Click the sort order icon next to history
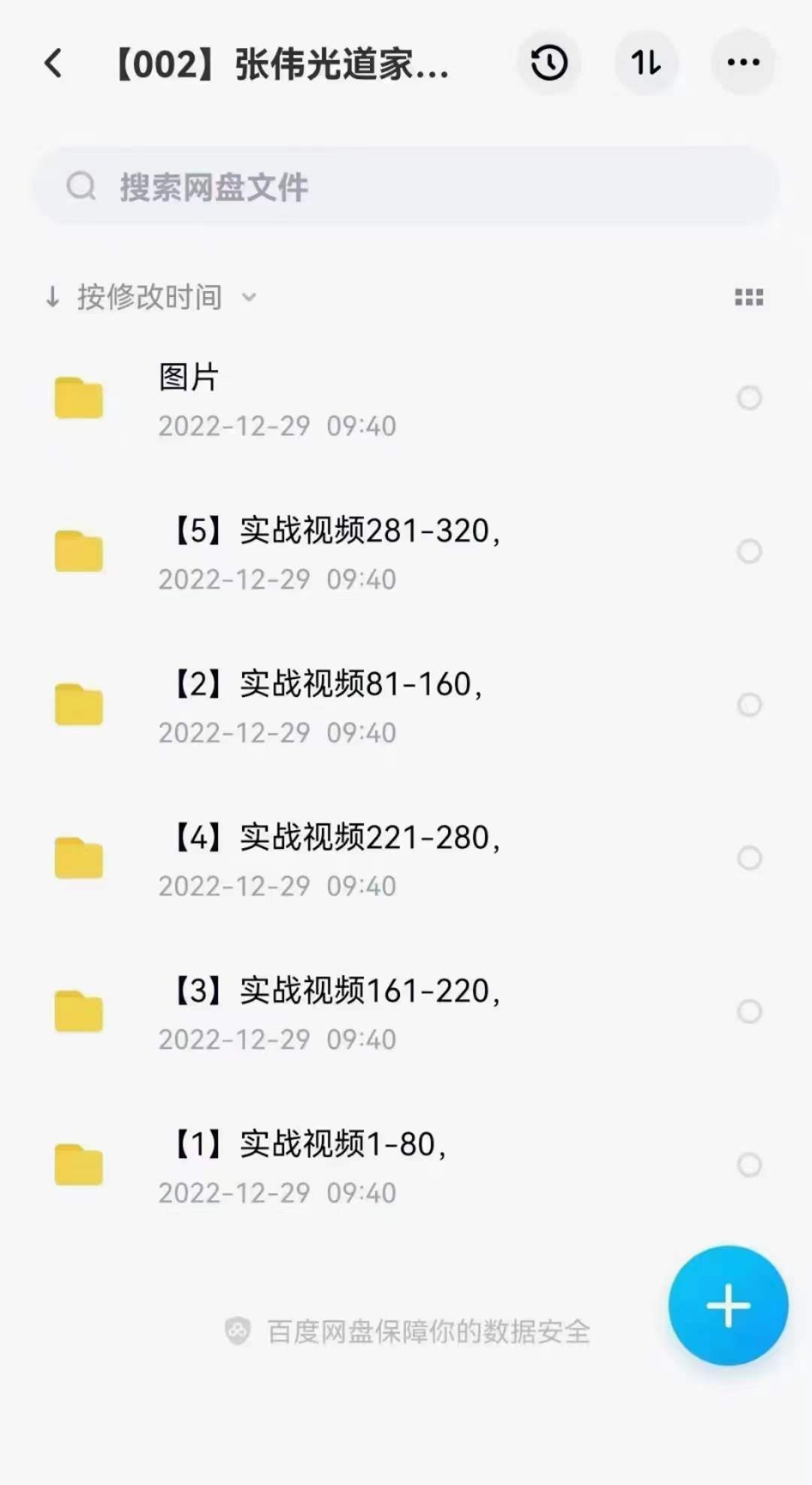The width and height of the screenshot is (812, 1485). [646, 63]
